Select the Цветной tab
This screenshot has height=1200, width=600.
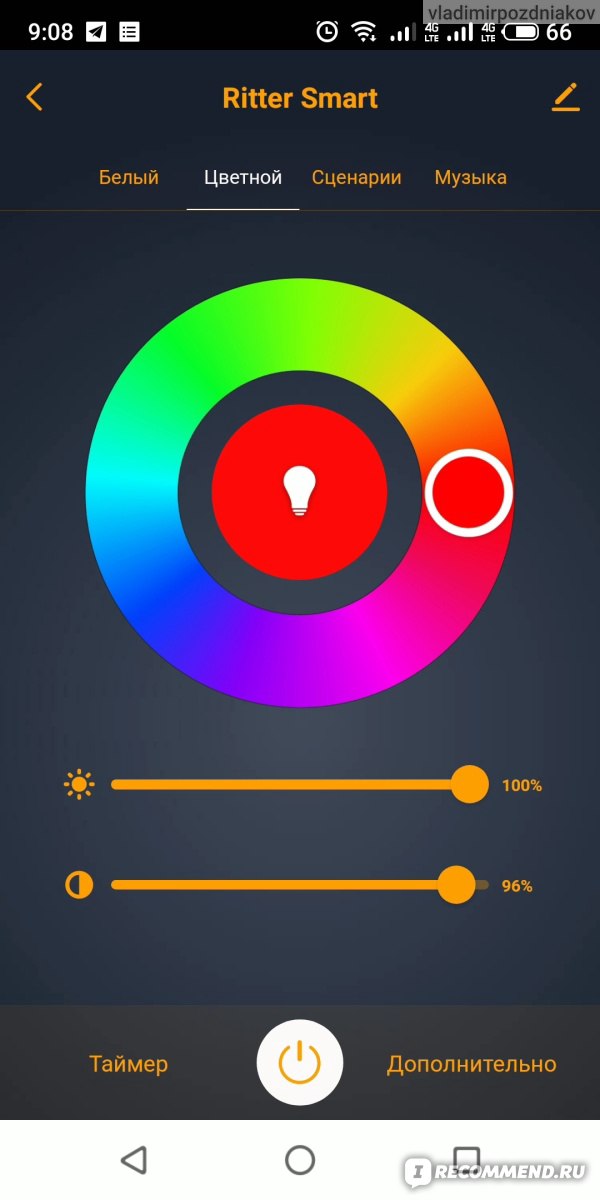[x=243, y=178]
